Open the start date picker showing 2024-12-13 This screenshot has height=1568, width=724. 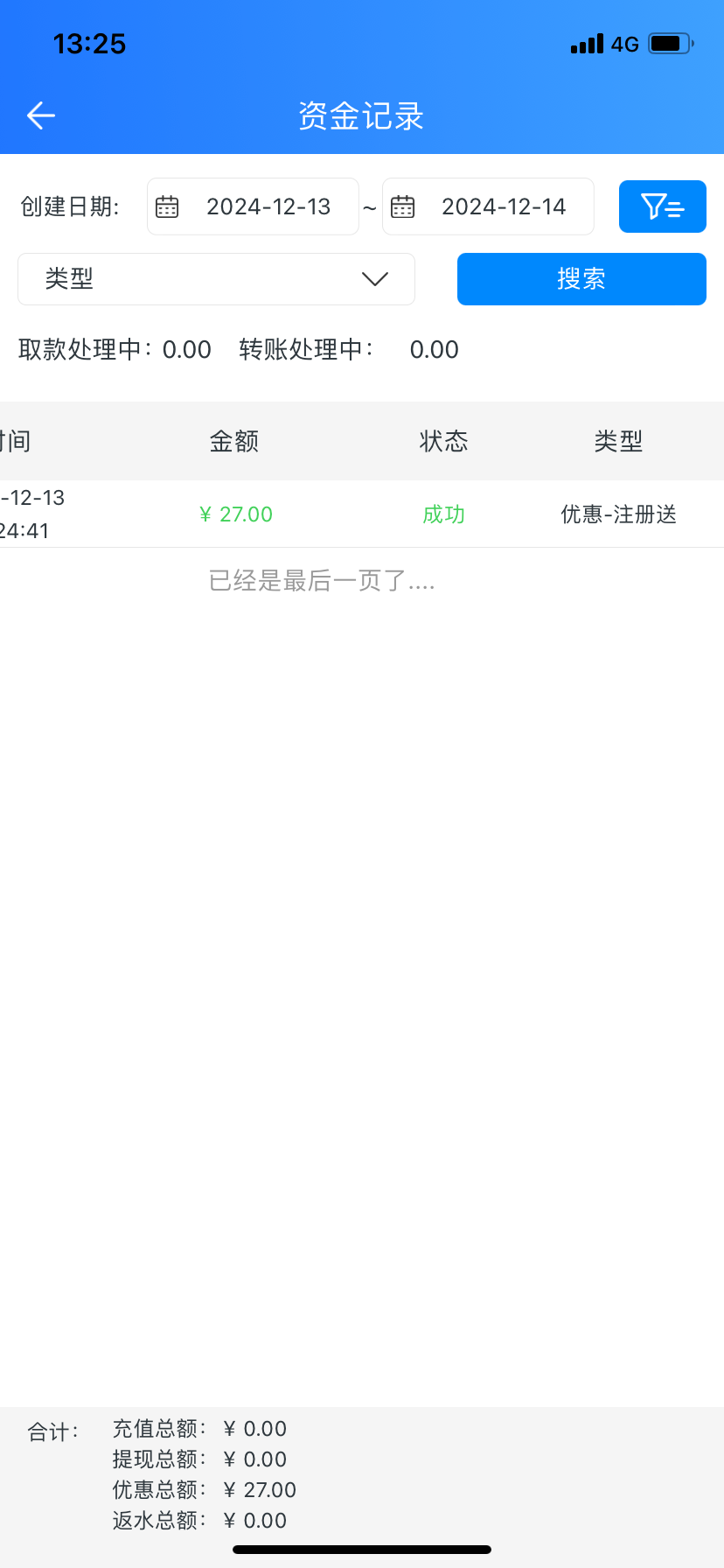click(x=253, y=206)
